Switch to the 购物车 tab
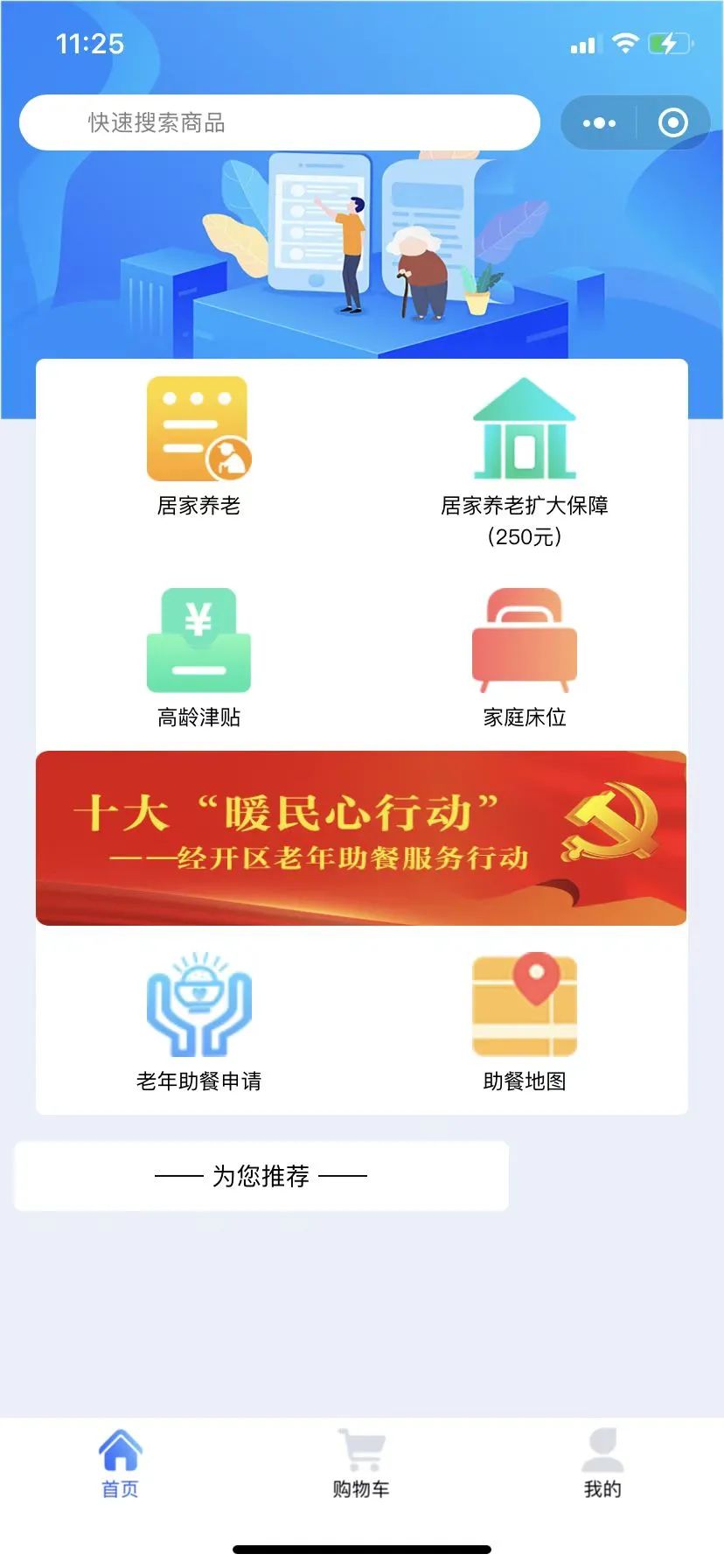This screenshot has width=724, height=1568. tap(361, 1464)
